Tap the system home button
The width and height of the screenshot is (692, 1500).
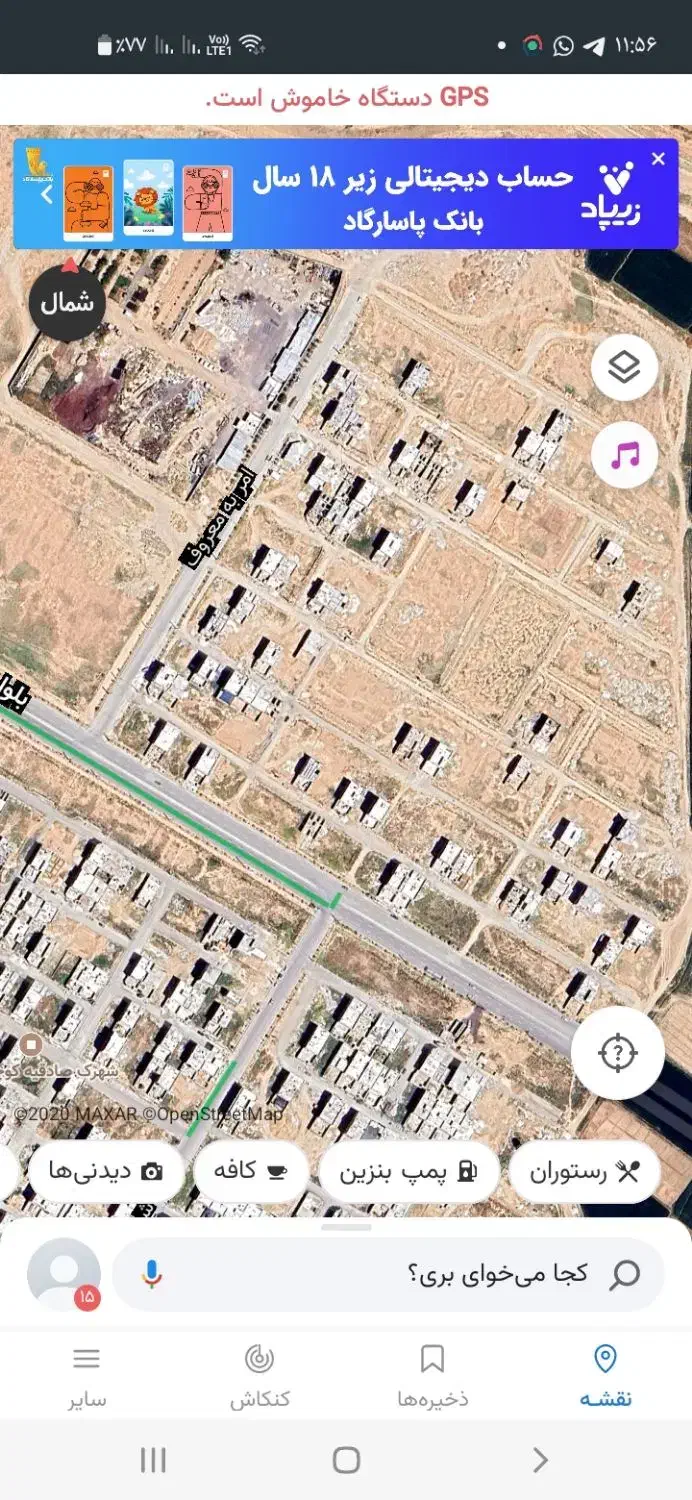click(346, 1460)
